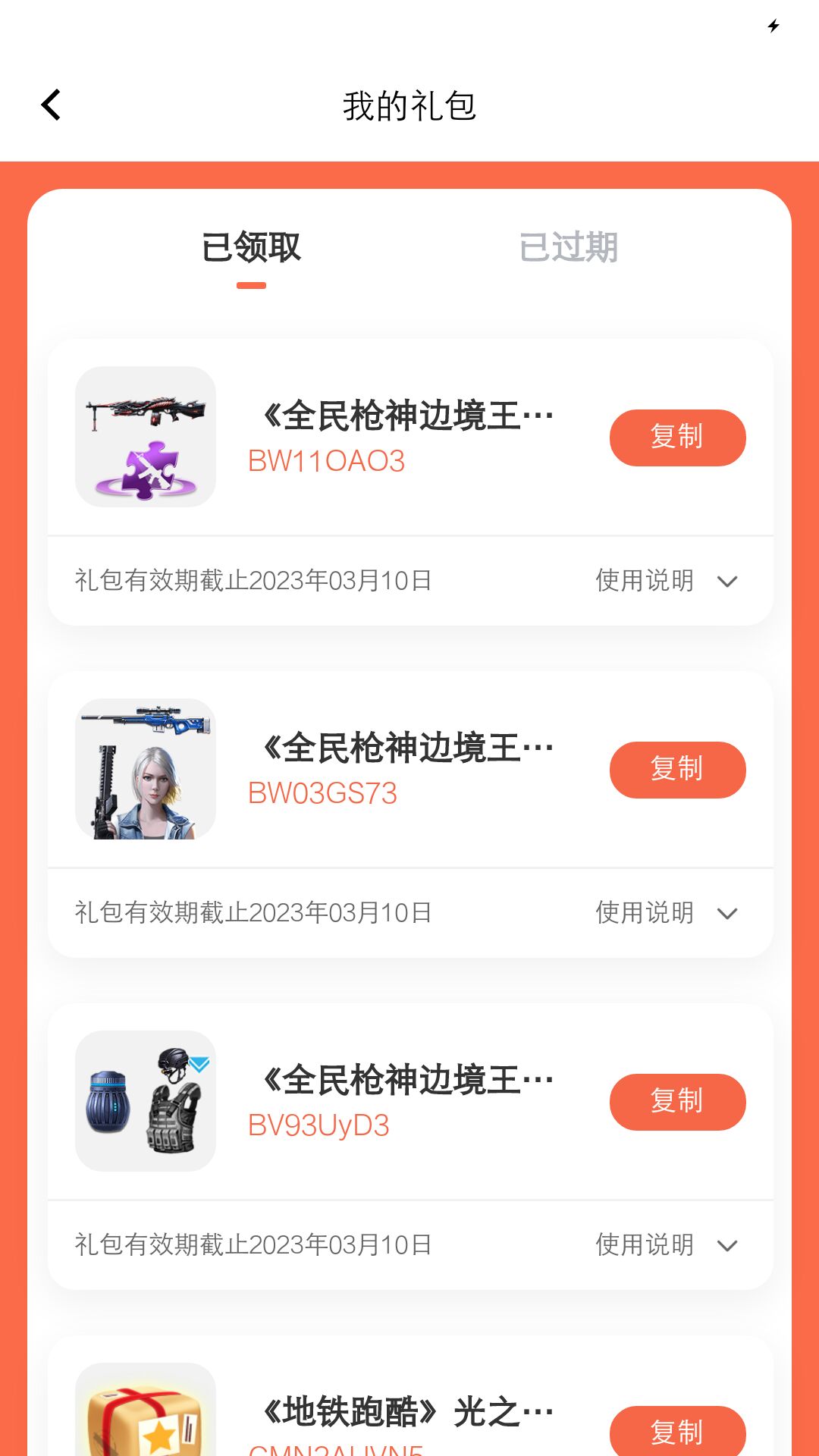The height and width of the screenshot is (1456, 819).
Task: Copy the 地铁跑酷 gift code
Action: point(677,1430)
